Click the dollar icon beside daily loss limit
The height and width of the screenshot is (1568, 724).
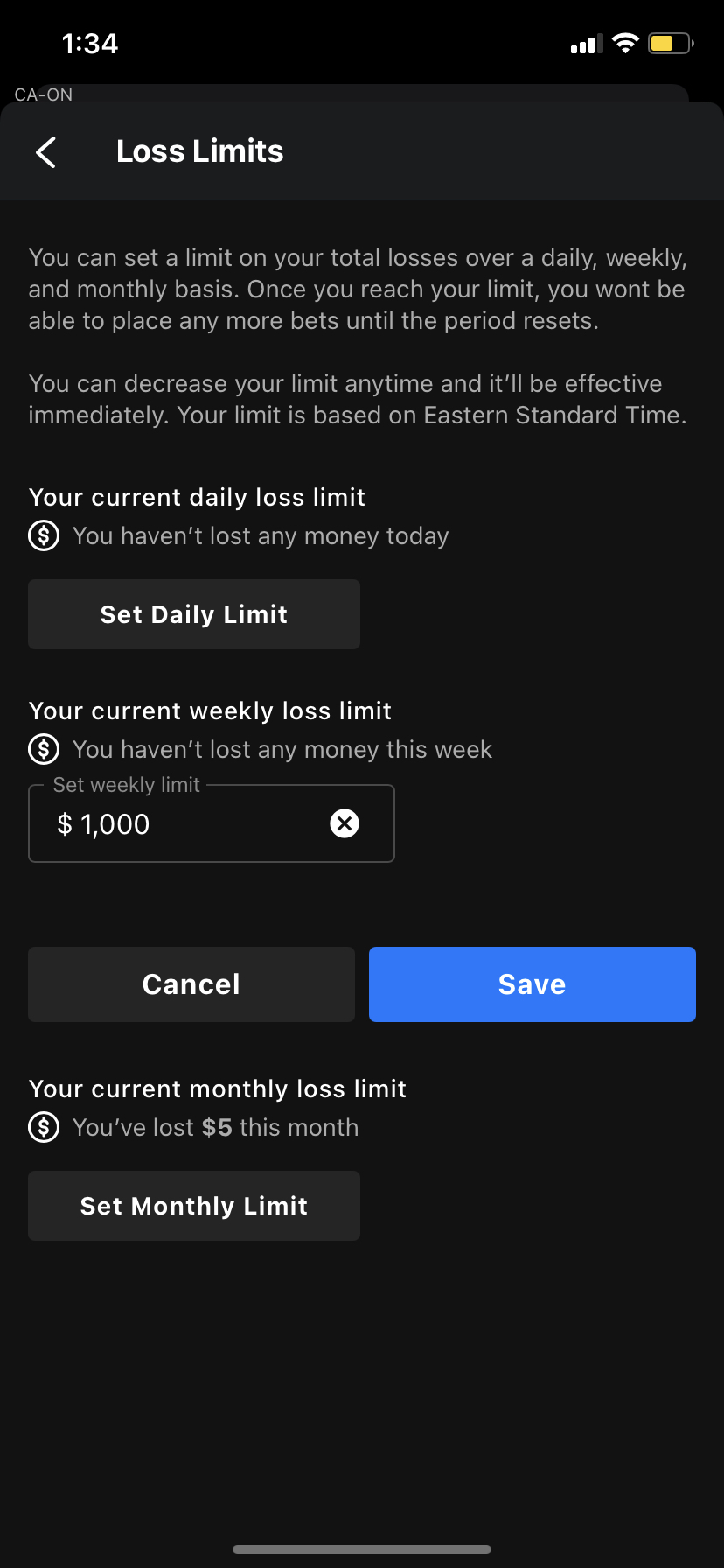click(43, 535)
